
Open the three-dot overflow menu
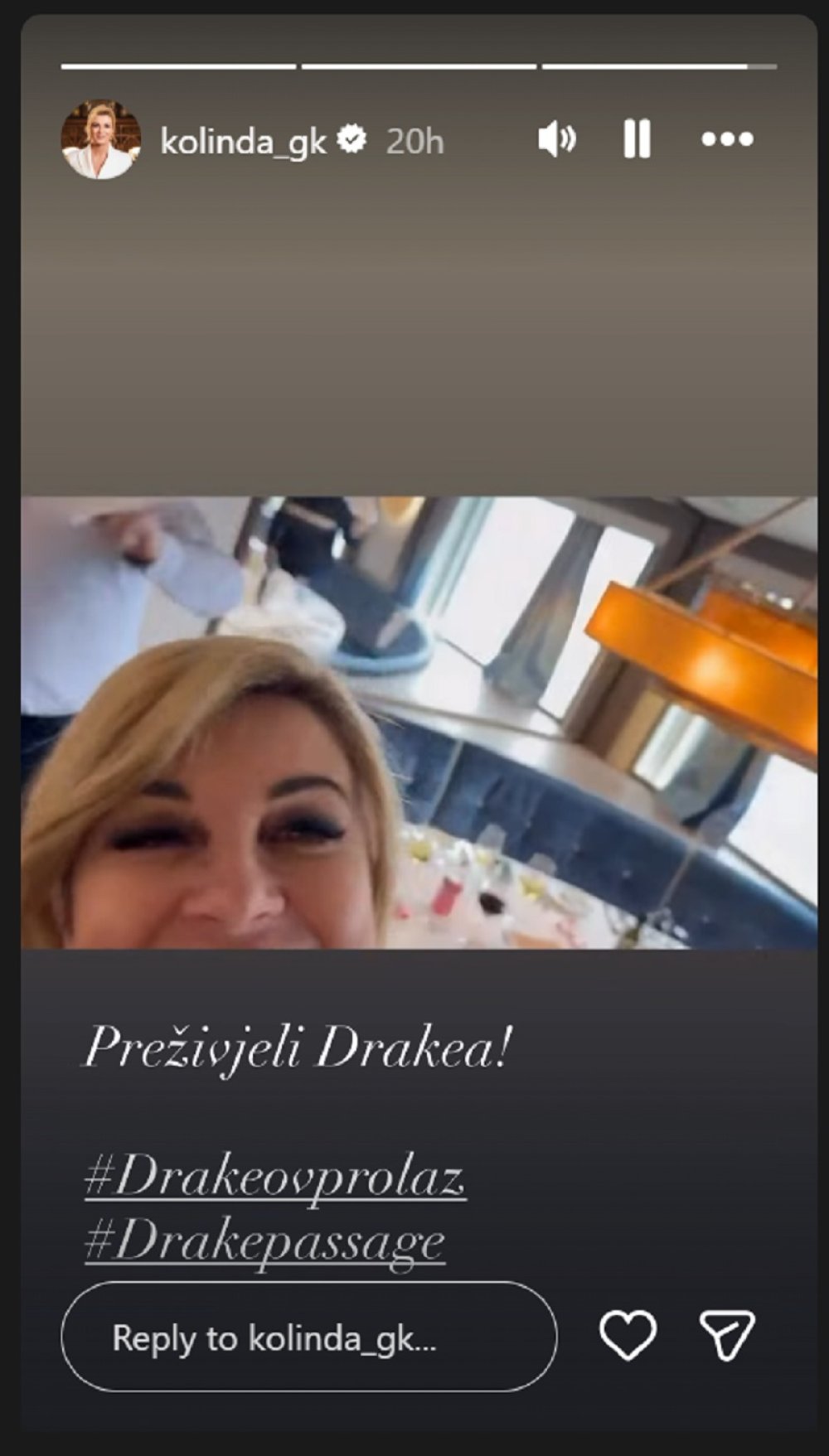727,139
